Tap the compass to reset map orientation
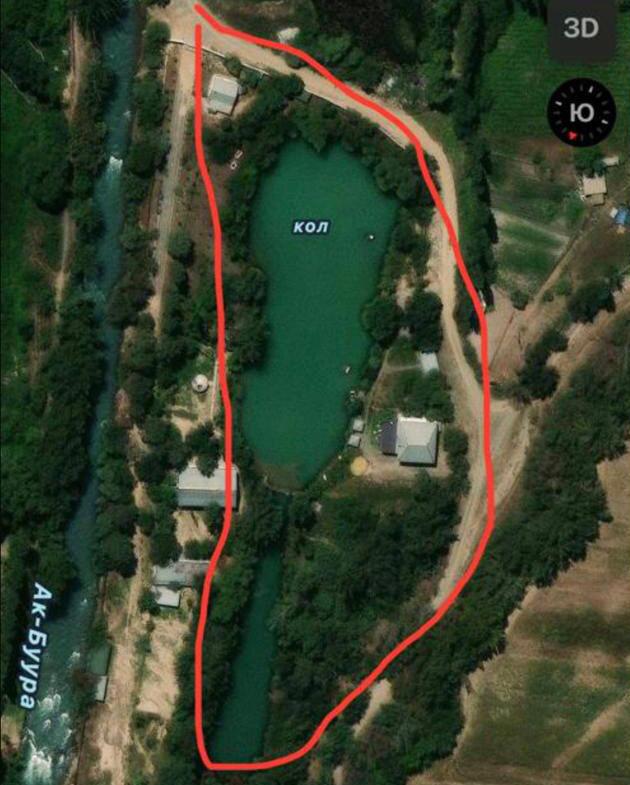 [581, 111]
